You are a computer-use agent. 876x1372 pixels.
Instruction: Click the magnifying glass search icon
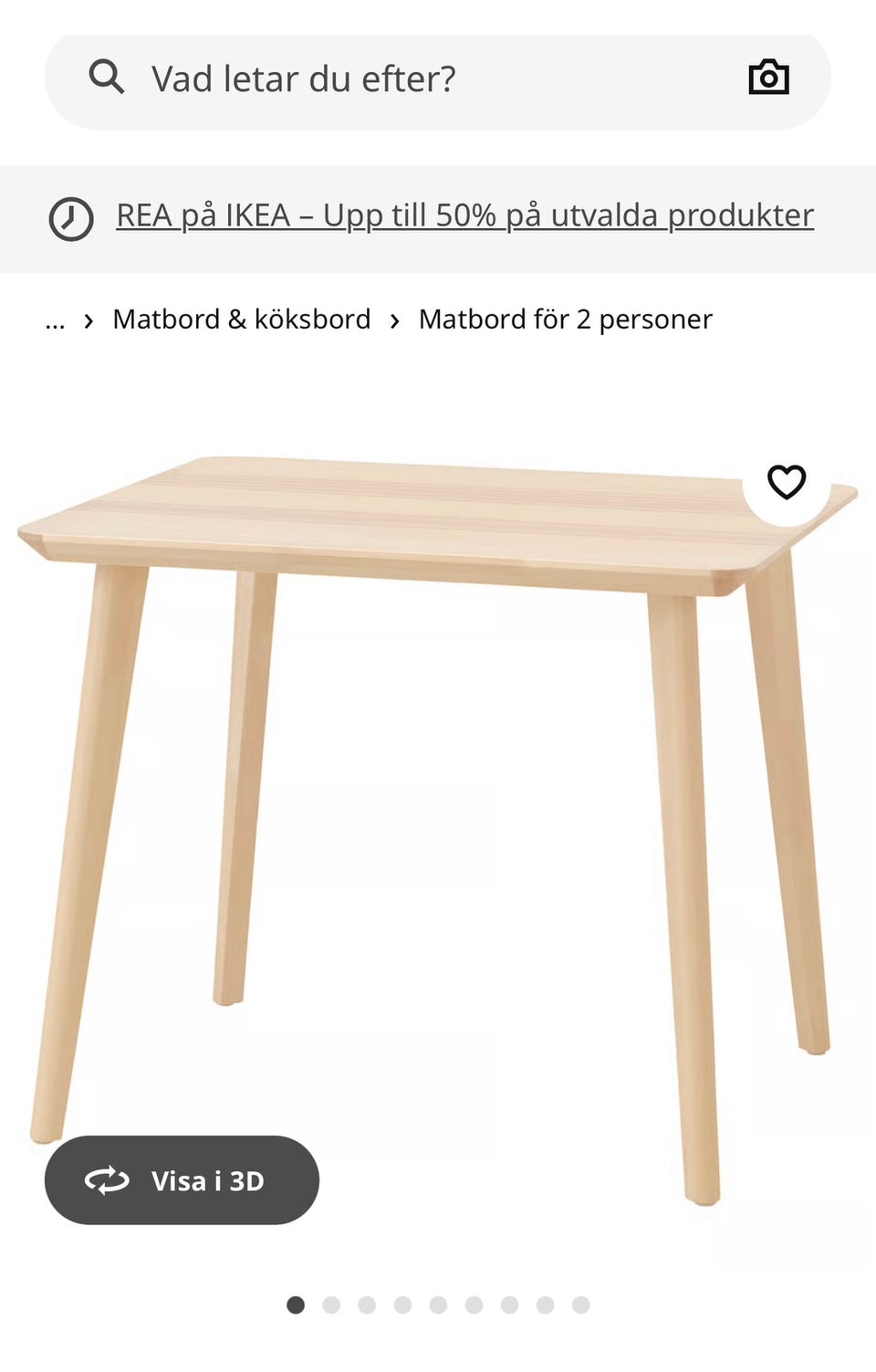[x=107, y=77]
